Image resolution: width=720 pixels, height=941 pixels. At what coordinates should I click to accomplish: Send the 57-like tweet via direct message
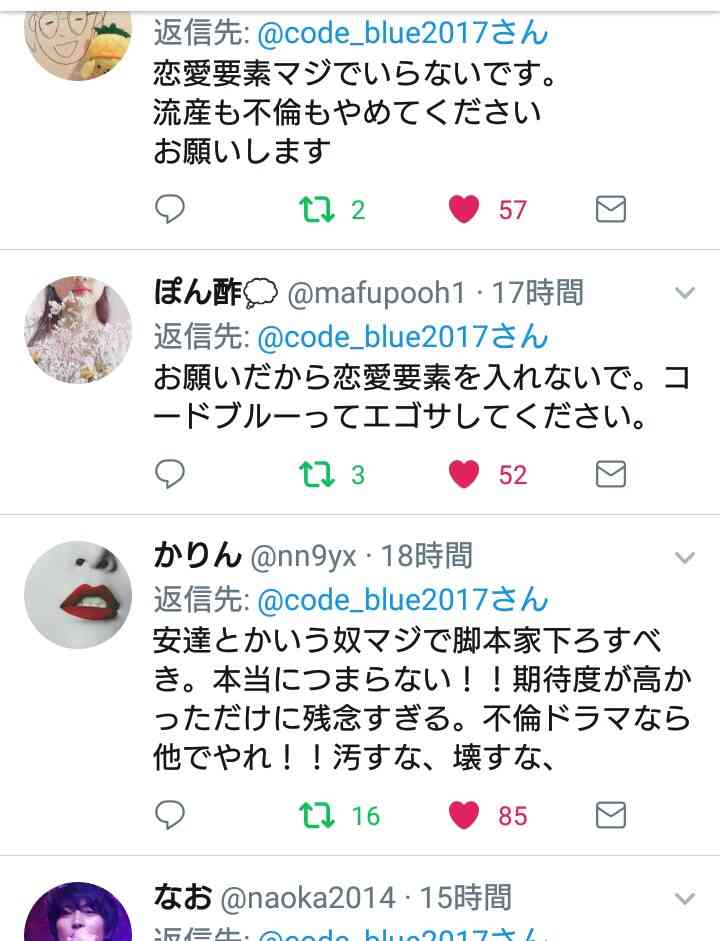[610, 209]
